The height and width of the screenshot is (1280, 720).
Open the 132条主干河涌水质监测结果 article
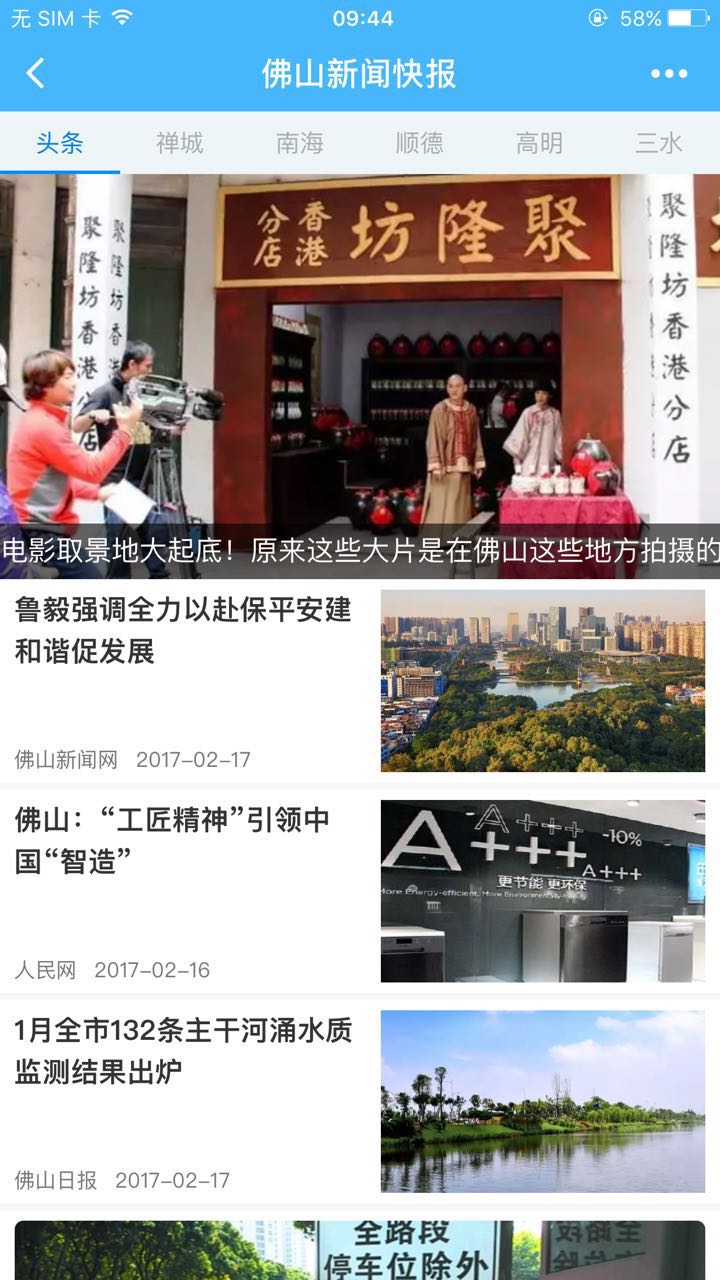(184, 1050)
